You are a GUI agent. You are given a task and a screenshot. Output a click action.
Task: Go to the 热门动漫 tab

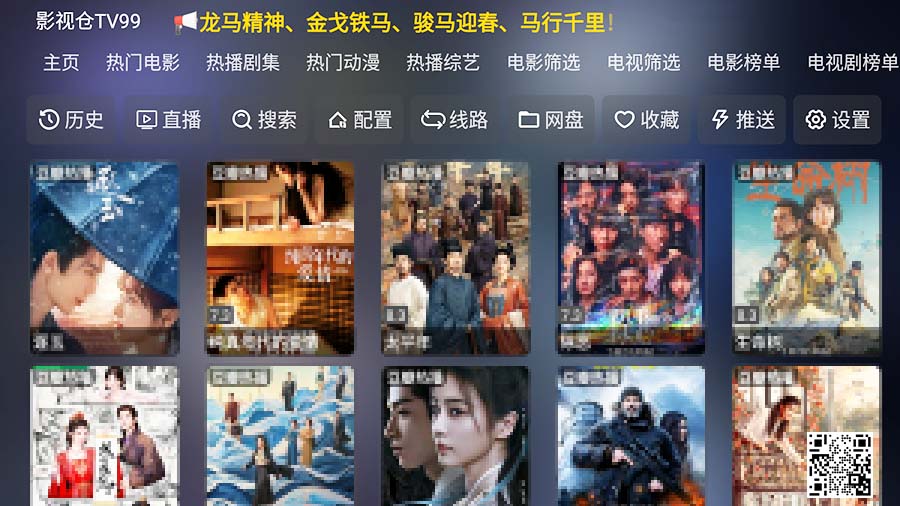(343, 62)
